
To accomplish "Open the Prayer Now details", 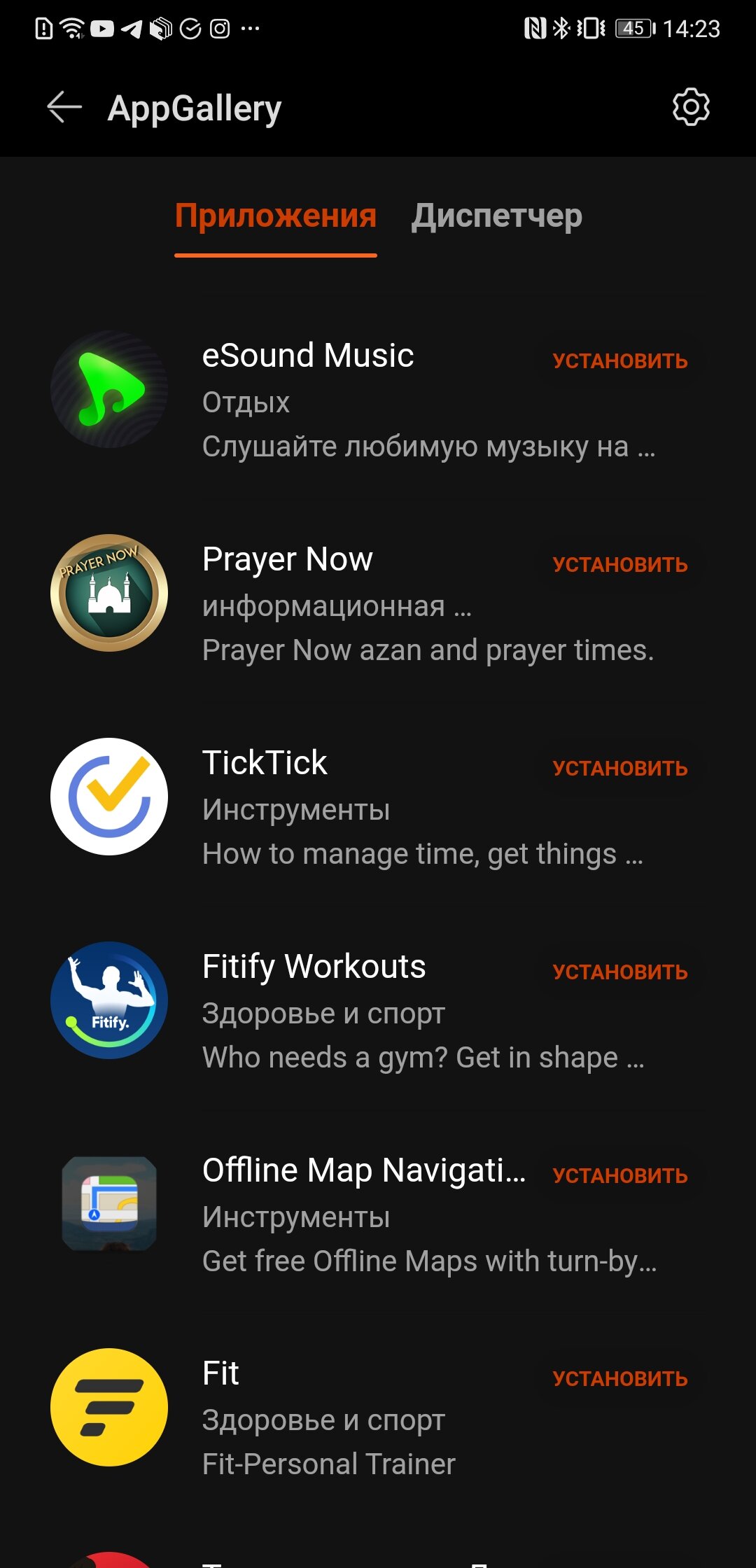I will [294, 603].
